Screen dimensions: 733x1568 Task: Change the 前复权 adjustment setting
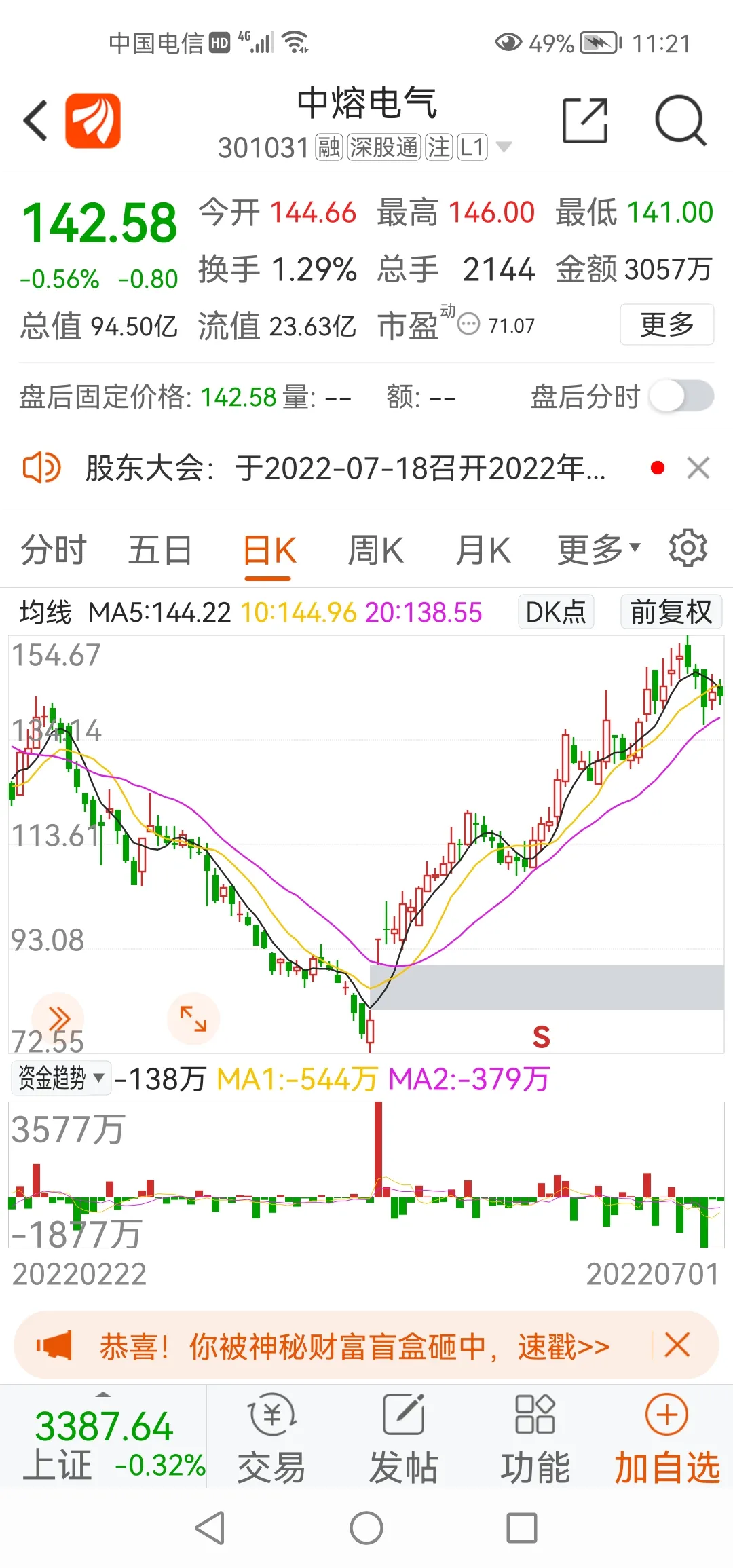tap(671, 612)
